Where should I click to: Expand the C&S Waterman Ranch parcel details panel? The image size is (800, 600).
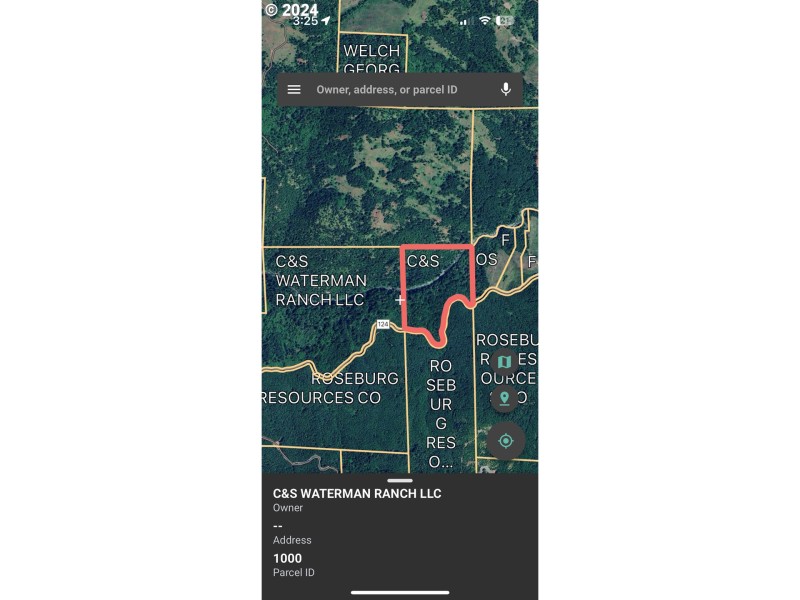tap(400, 482)
